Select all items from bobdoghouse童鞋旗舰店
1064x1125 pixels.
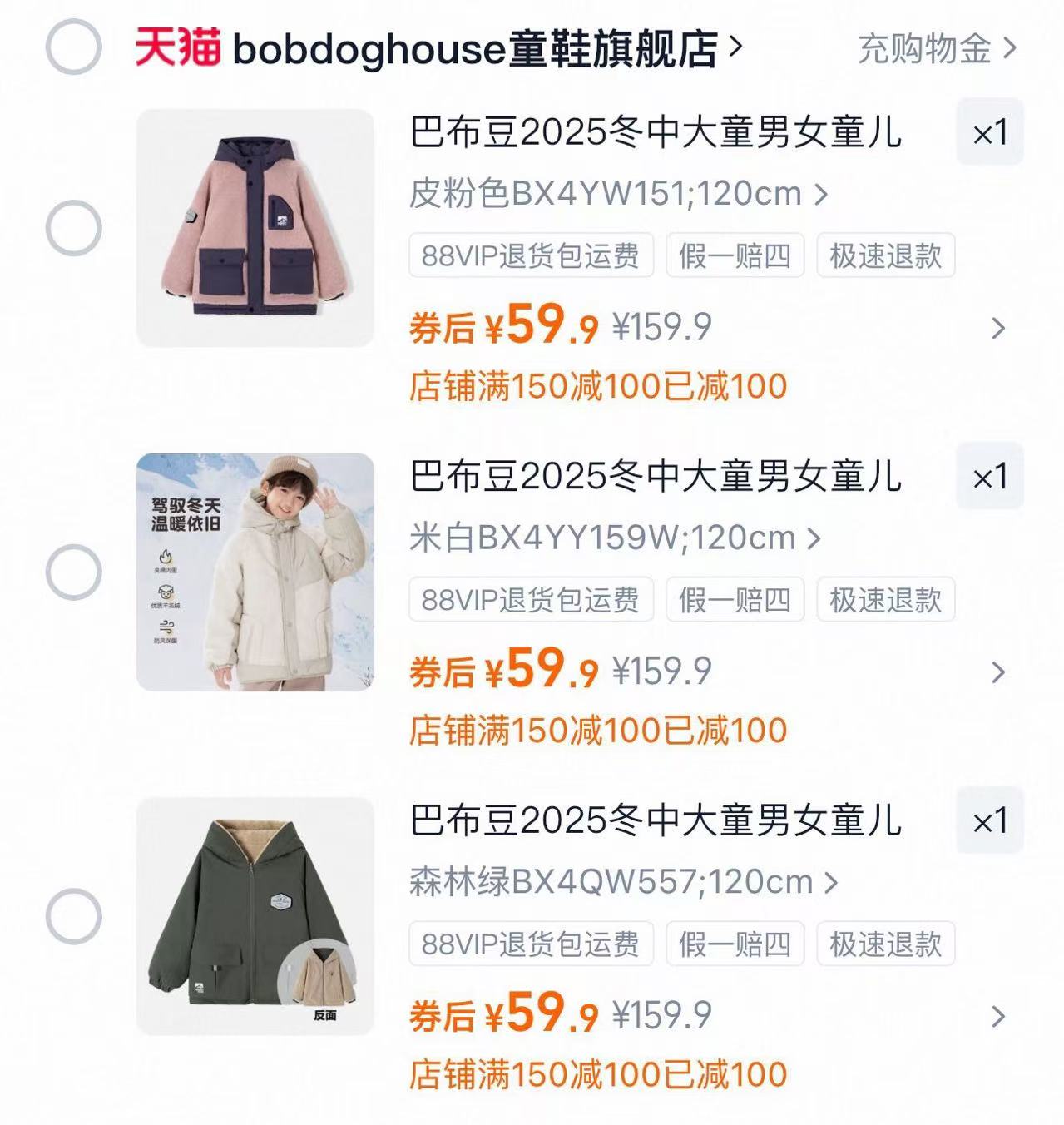pos(73,47)
